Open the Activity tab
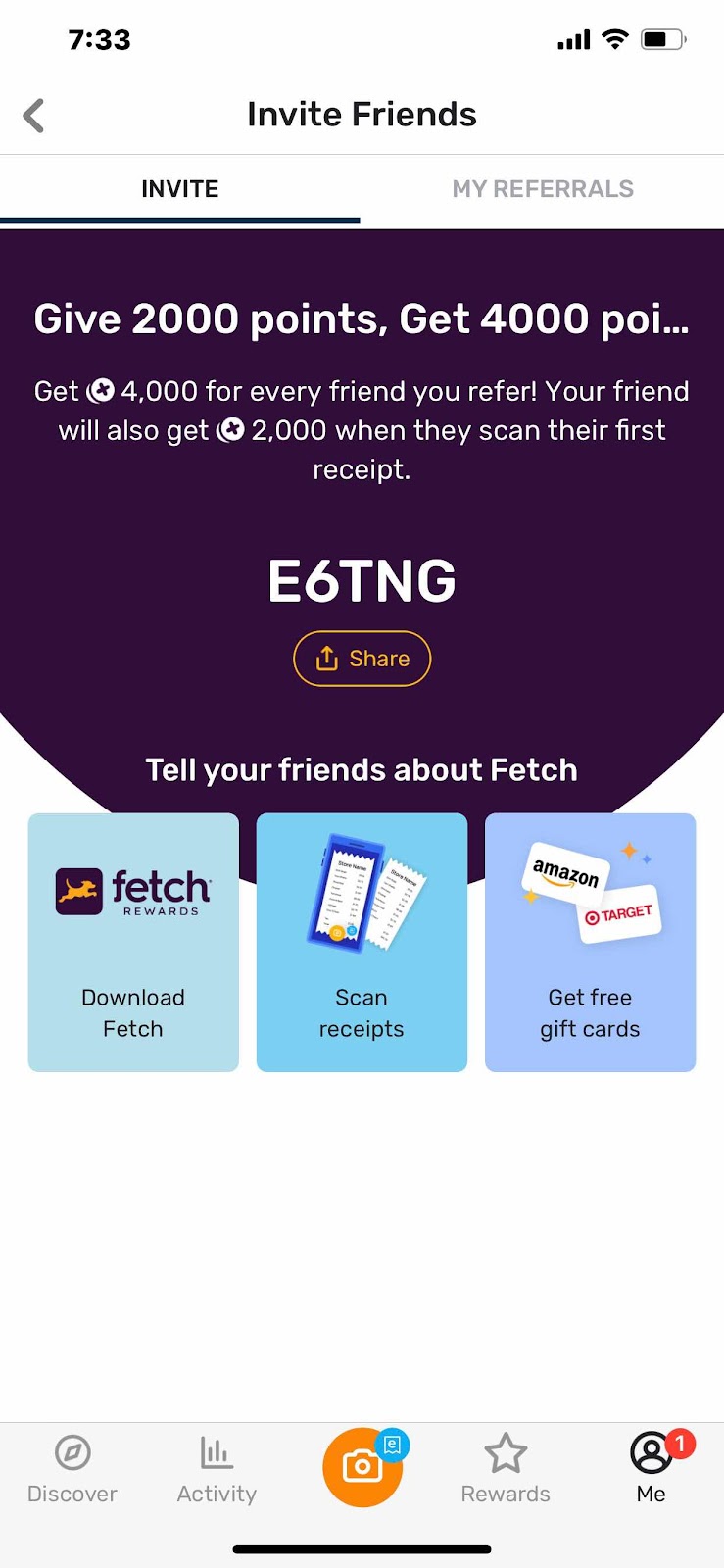Viewport: 724px width, 1568px height. coord(217,1469)
